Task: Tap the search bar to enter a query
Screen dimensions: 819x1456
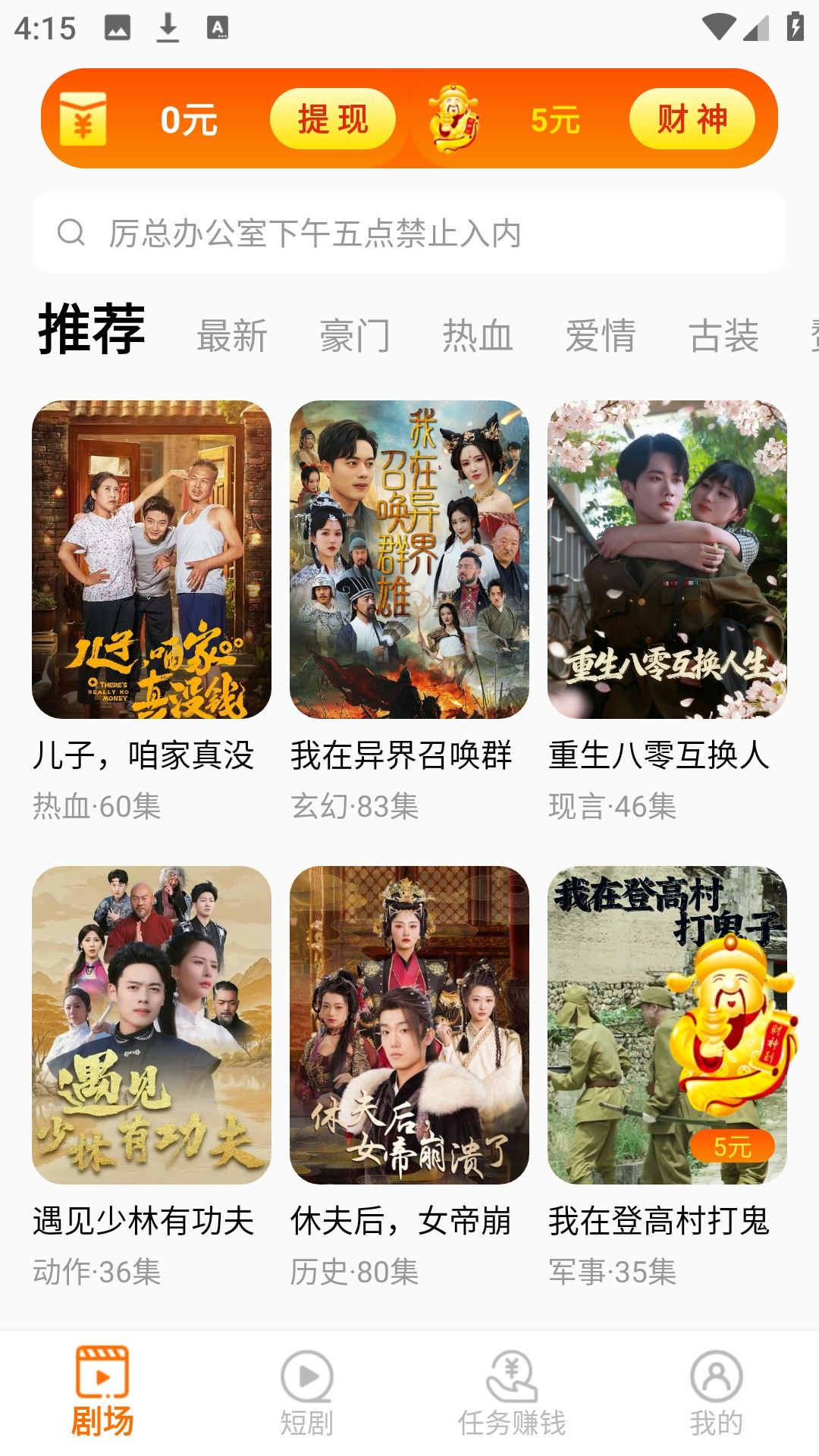Action: click(x=409, y=233)
